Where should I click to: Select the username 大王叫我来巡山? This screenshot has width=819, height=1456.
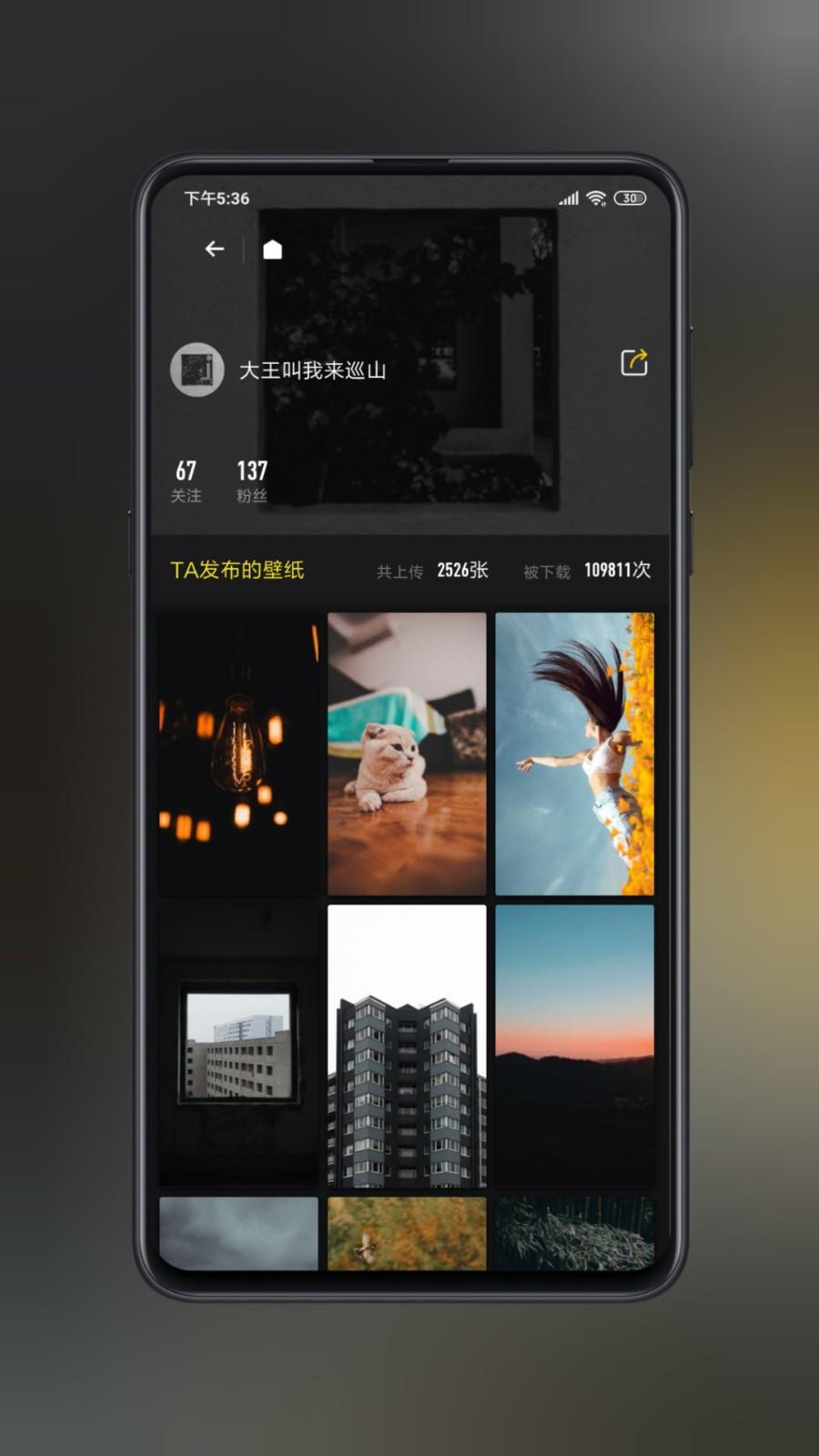coord(314,370)
